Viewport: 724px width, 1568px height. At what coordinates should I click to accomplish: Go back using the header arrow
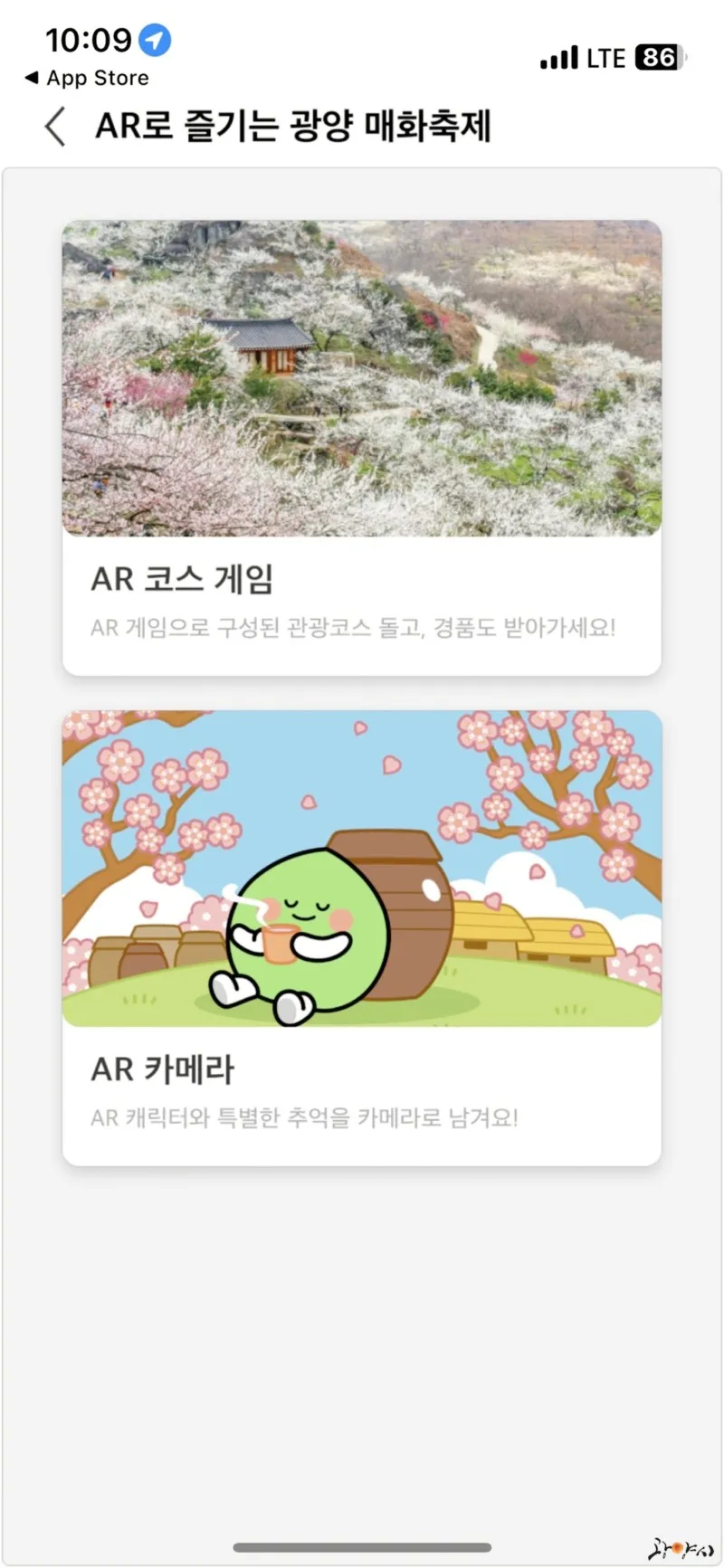pyautogui.click(x=55, y=126)
